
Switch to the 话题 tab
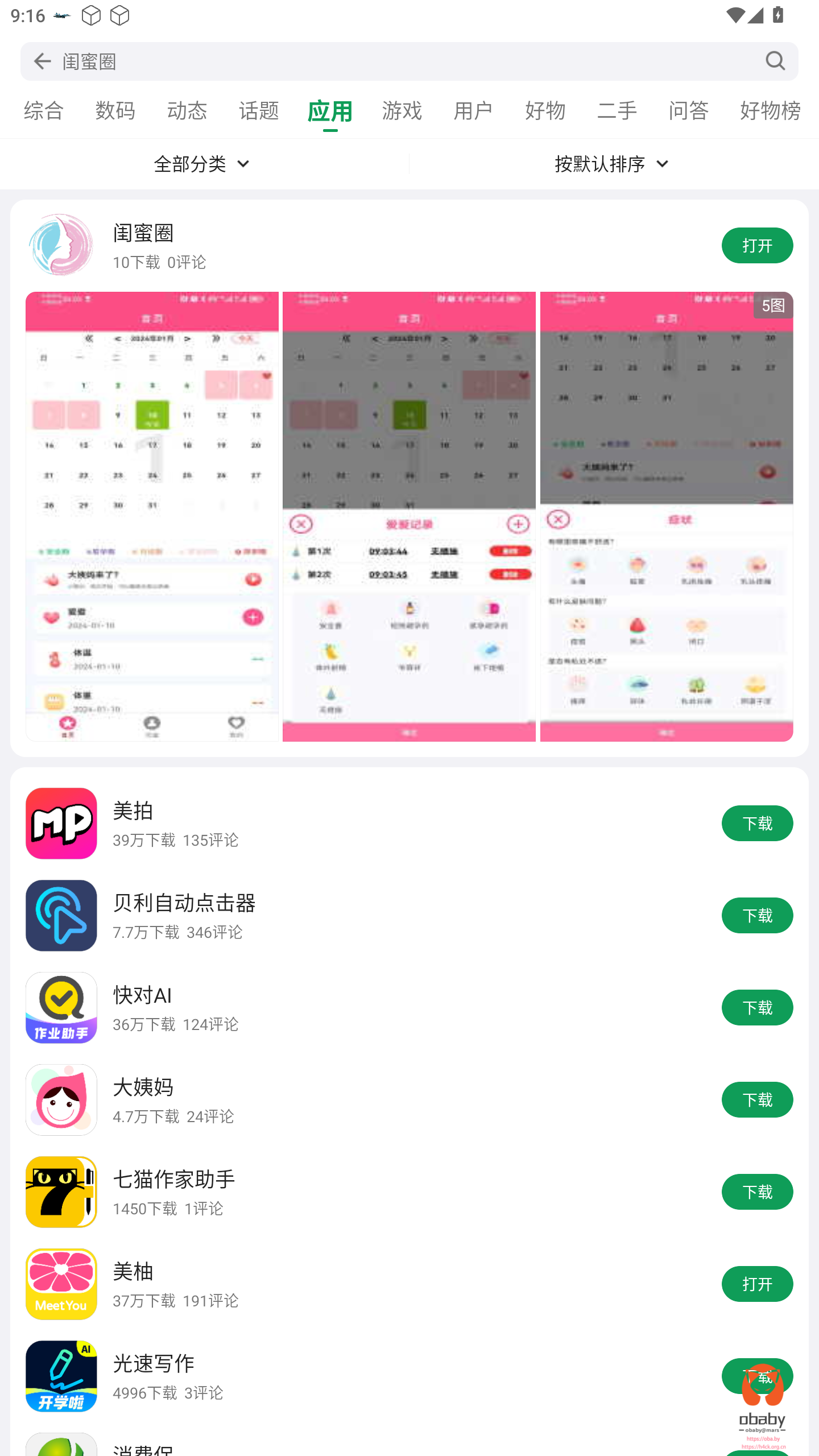(x=259, y=110)
